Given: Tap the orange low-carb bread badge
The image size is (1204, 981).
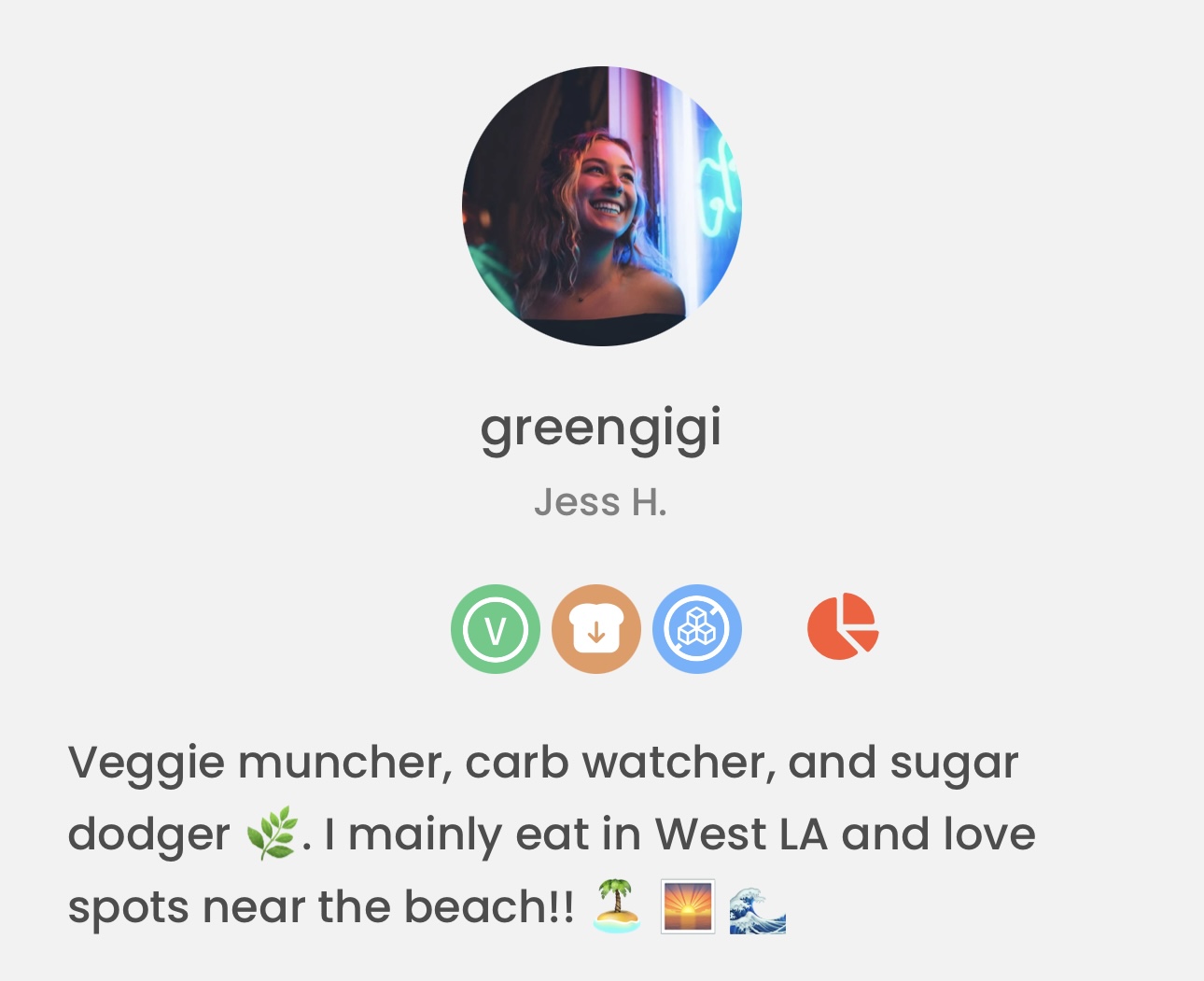Looking at the screenshot, I should pos(596,629).
